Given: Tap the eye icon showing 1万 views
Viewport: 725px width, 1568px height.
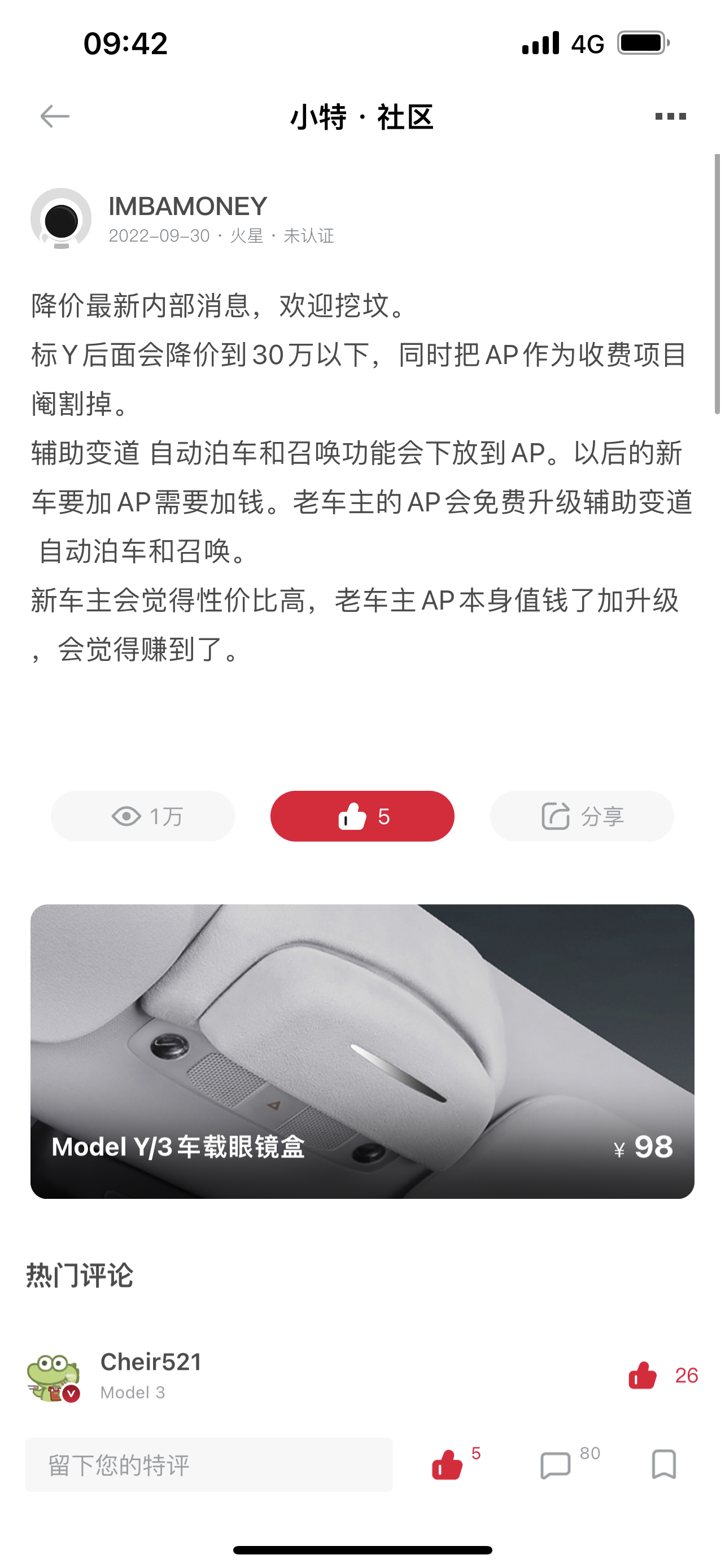Looking at the screenshot, I should 127,816.
